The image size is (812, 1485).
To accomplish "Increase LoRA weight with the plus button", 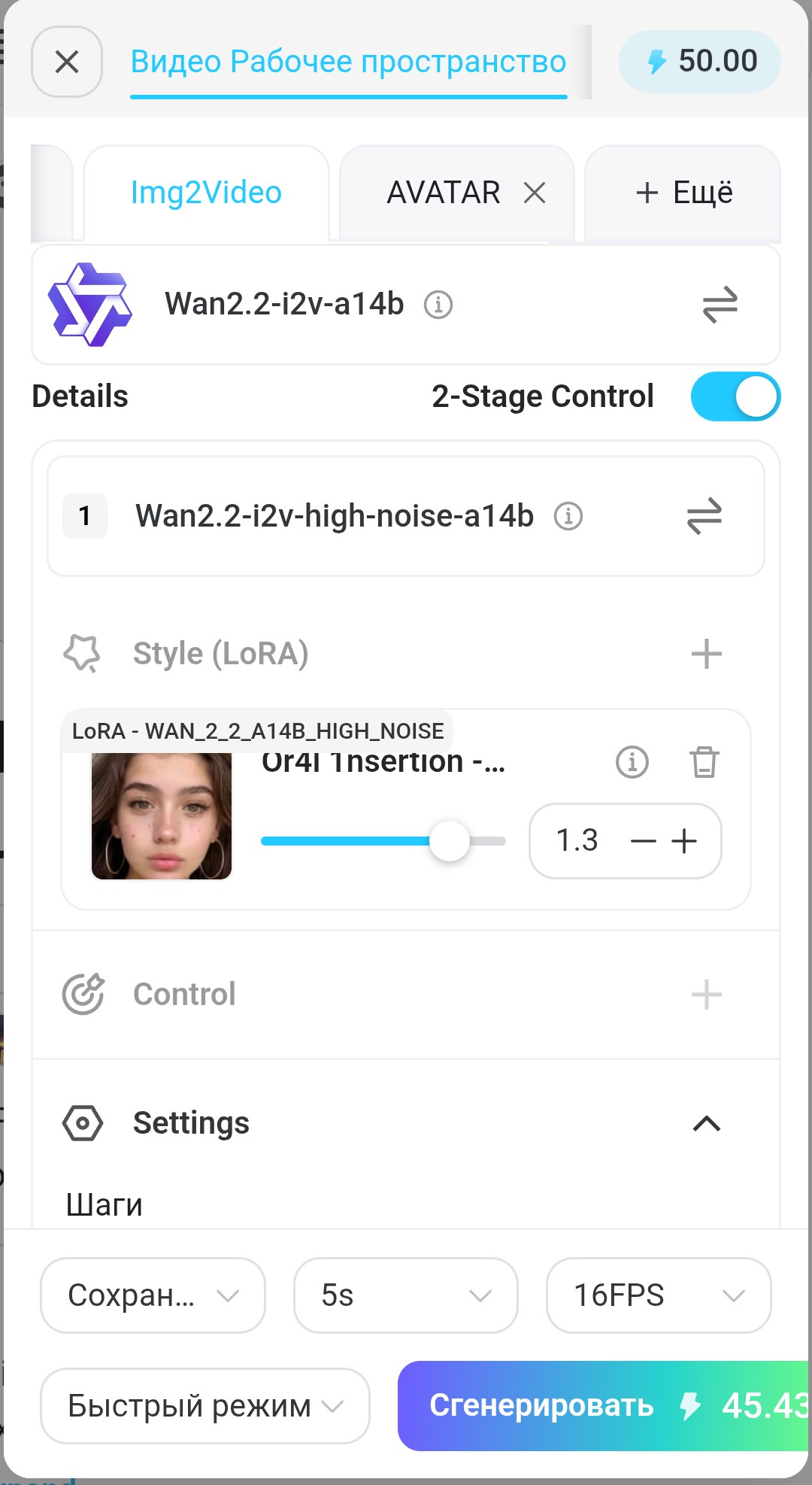I will point(684,841).
